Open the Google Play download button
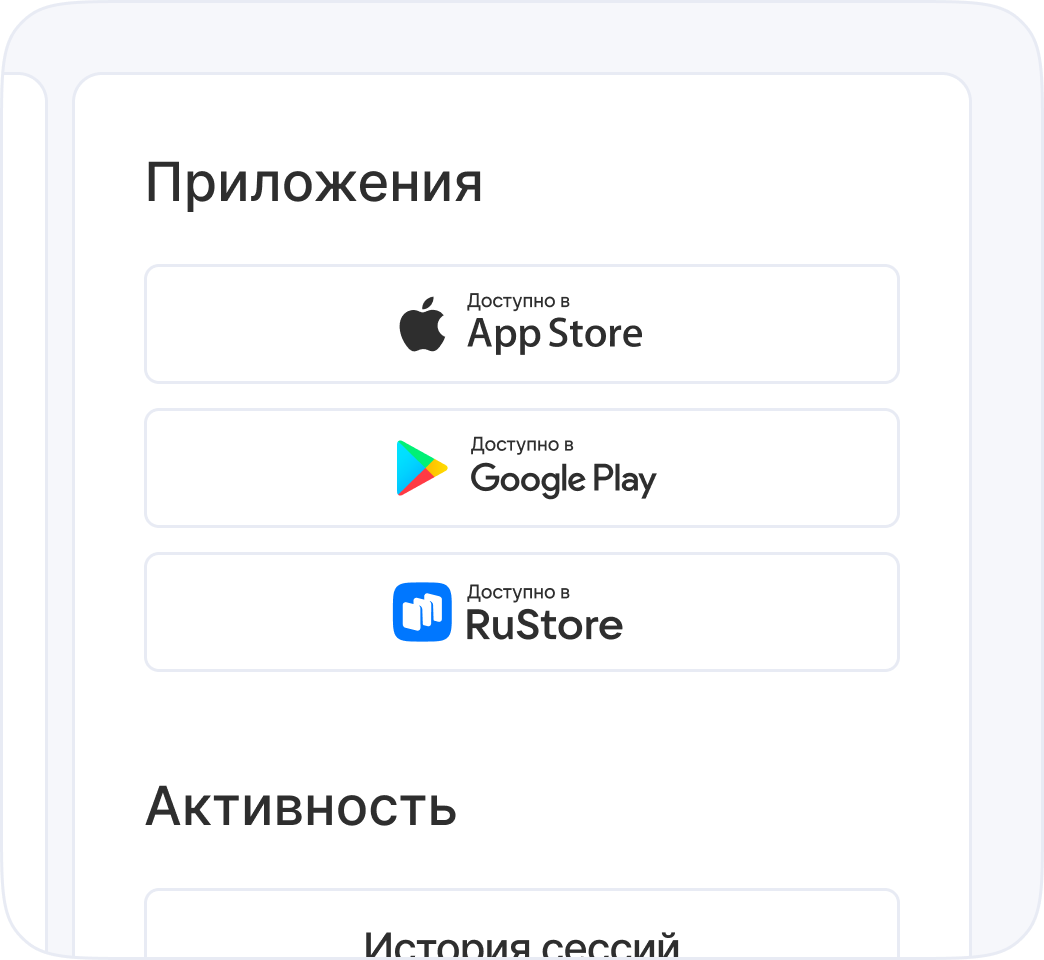1044x960 pixels. (x=521, y=468)
